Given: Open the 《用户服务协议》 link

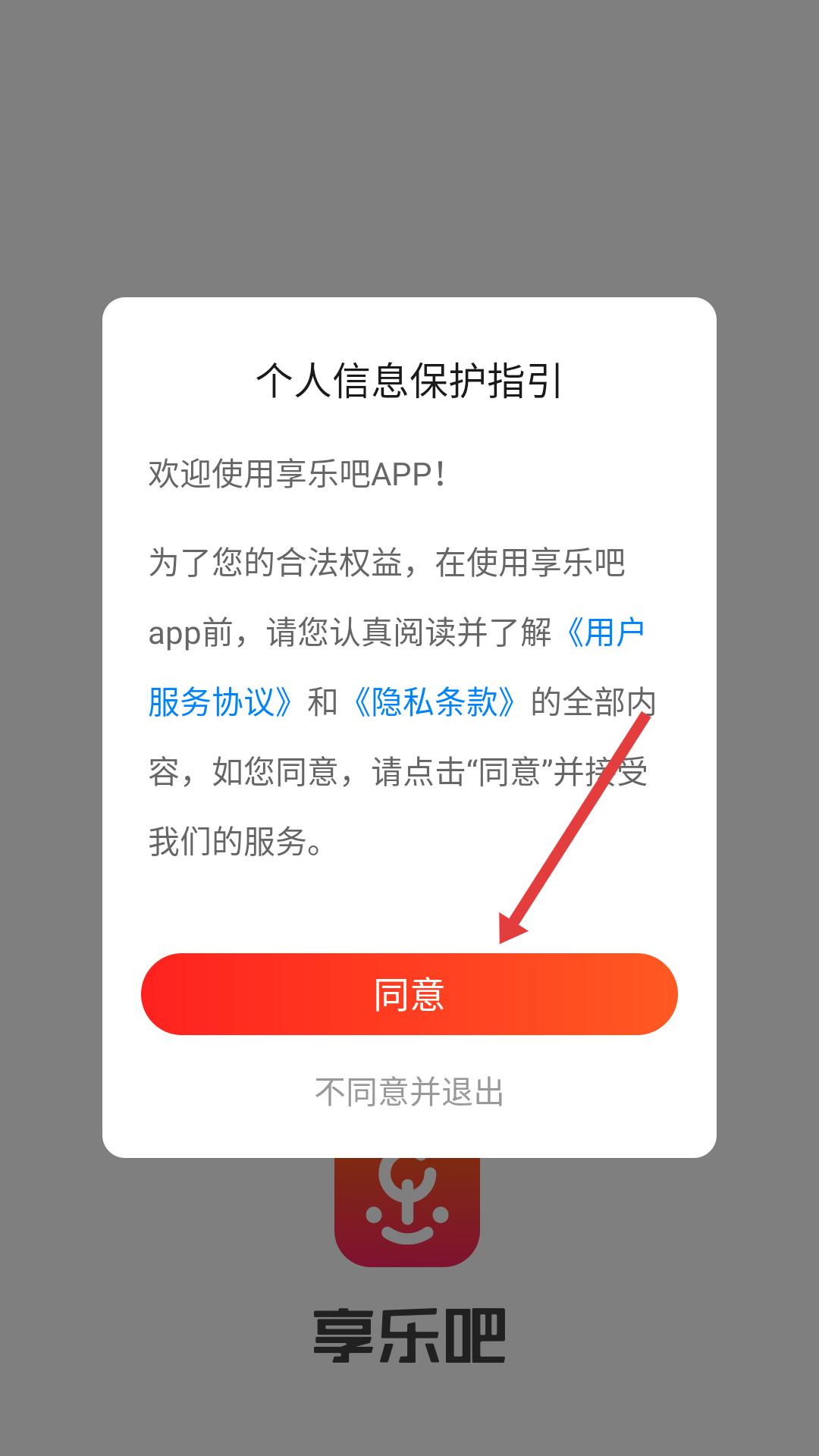Looking at the screenshot, I should 221,701.
